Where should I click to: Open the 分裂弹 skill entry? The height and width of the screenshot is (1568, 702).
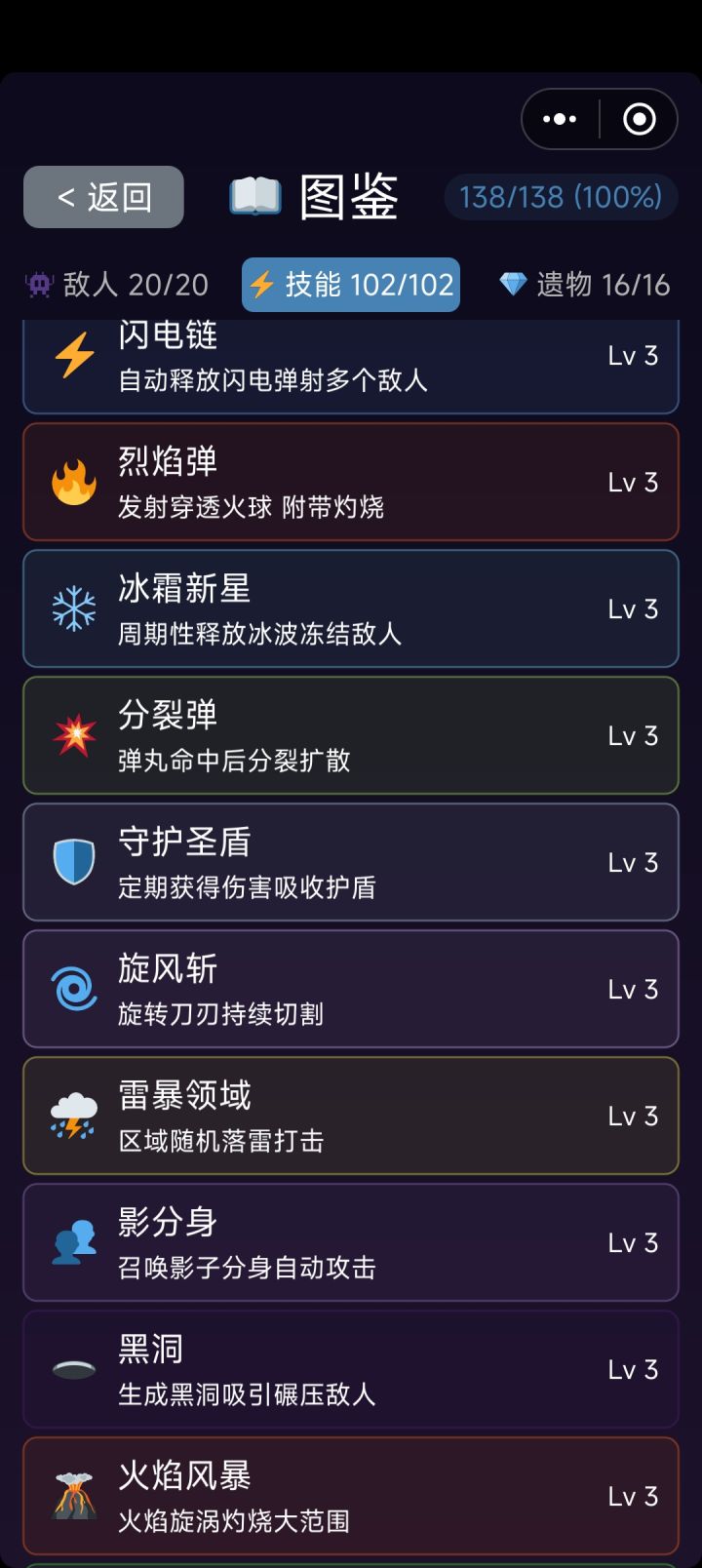(351, 735)
